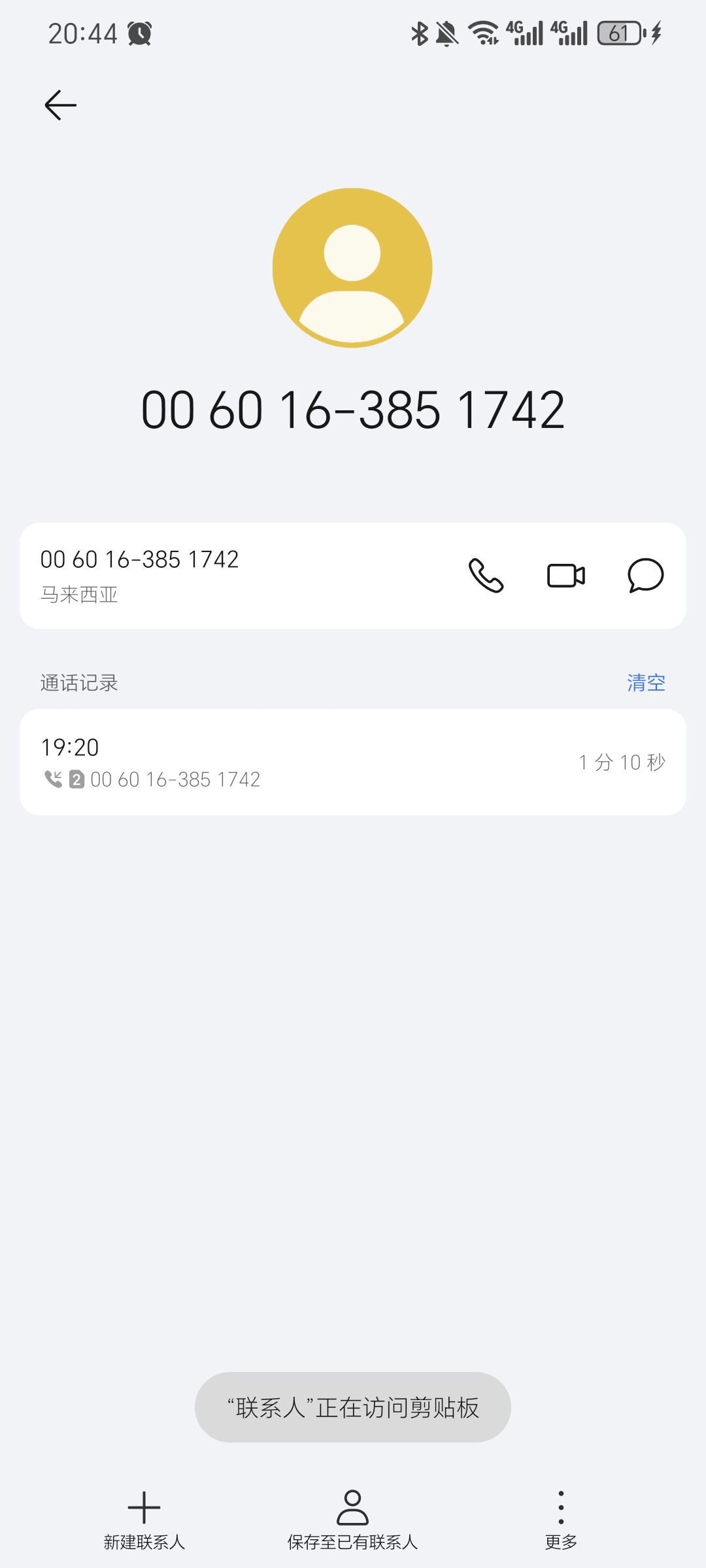Create new contact via 新建联系人
This screenshot has height=1568, width=706.
[x=144, y=1520]
